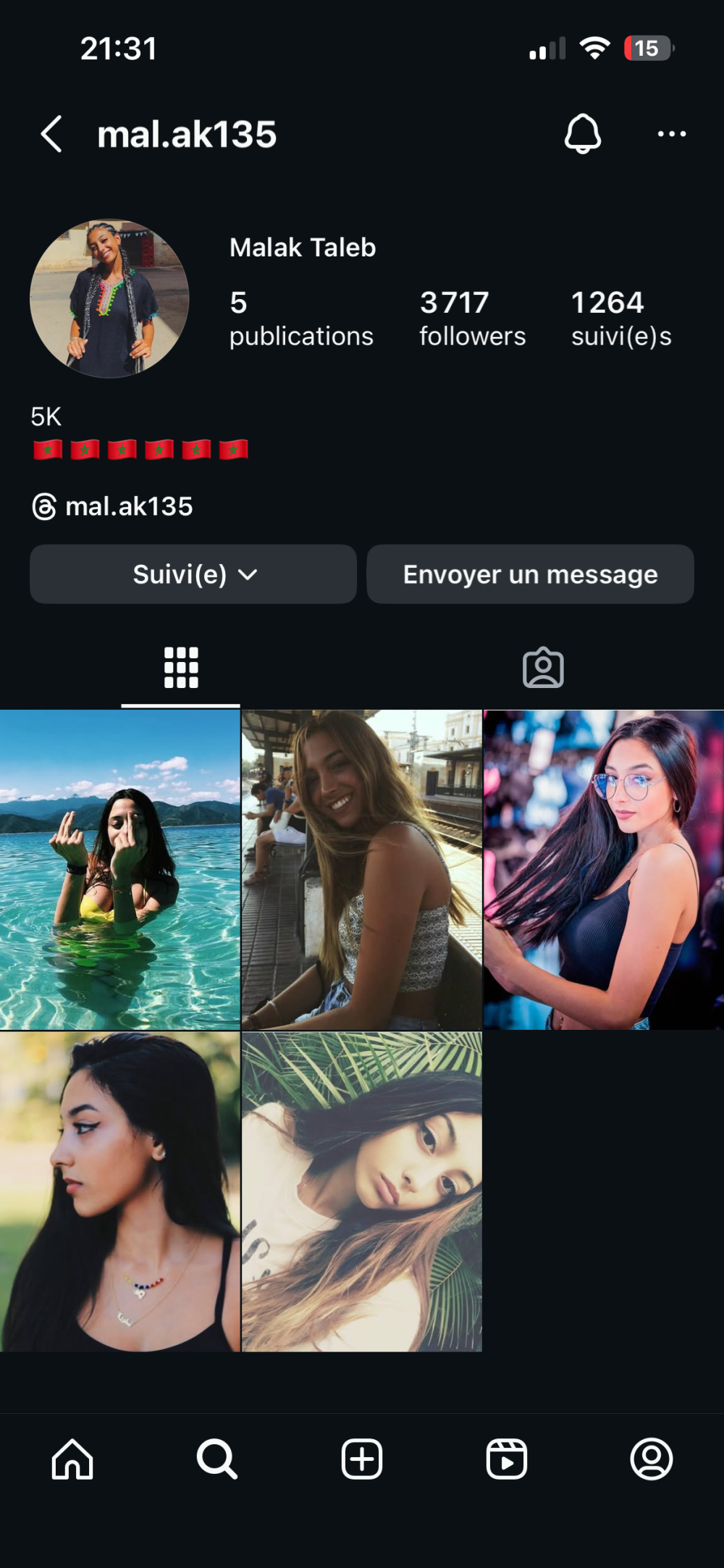Go back using the arrow icon
Viewport: 724px width, 1568px height.
51,134
